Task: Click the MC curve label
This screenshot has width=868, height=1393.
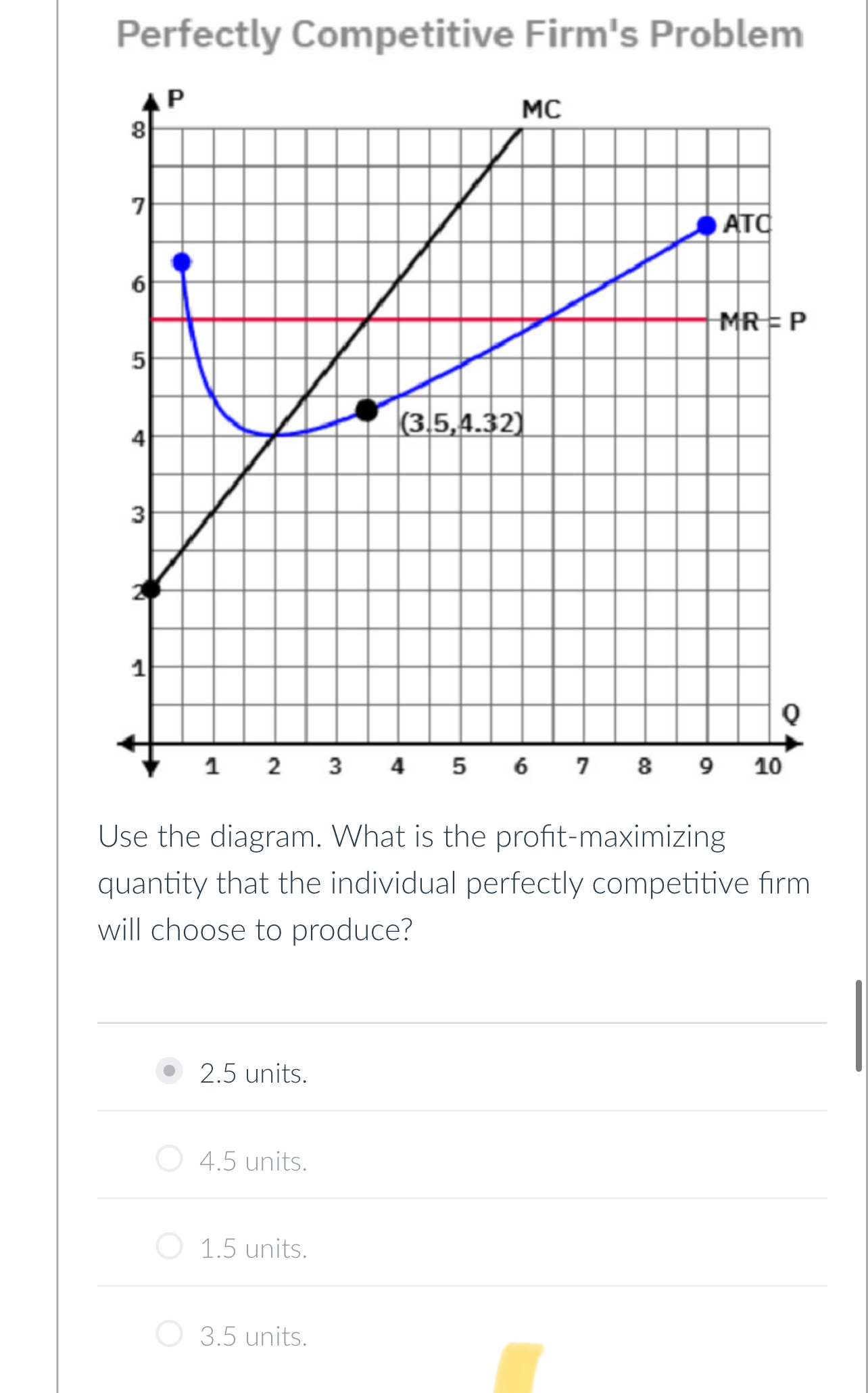Action: [x=541, y=107]
